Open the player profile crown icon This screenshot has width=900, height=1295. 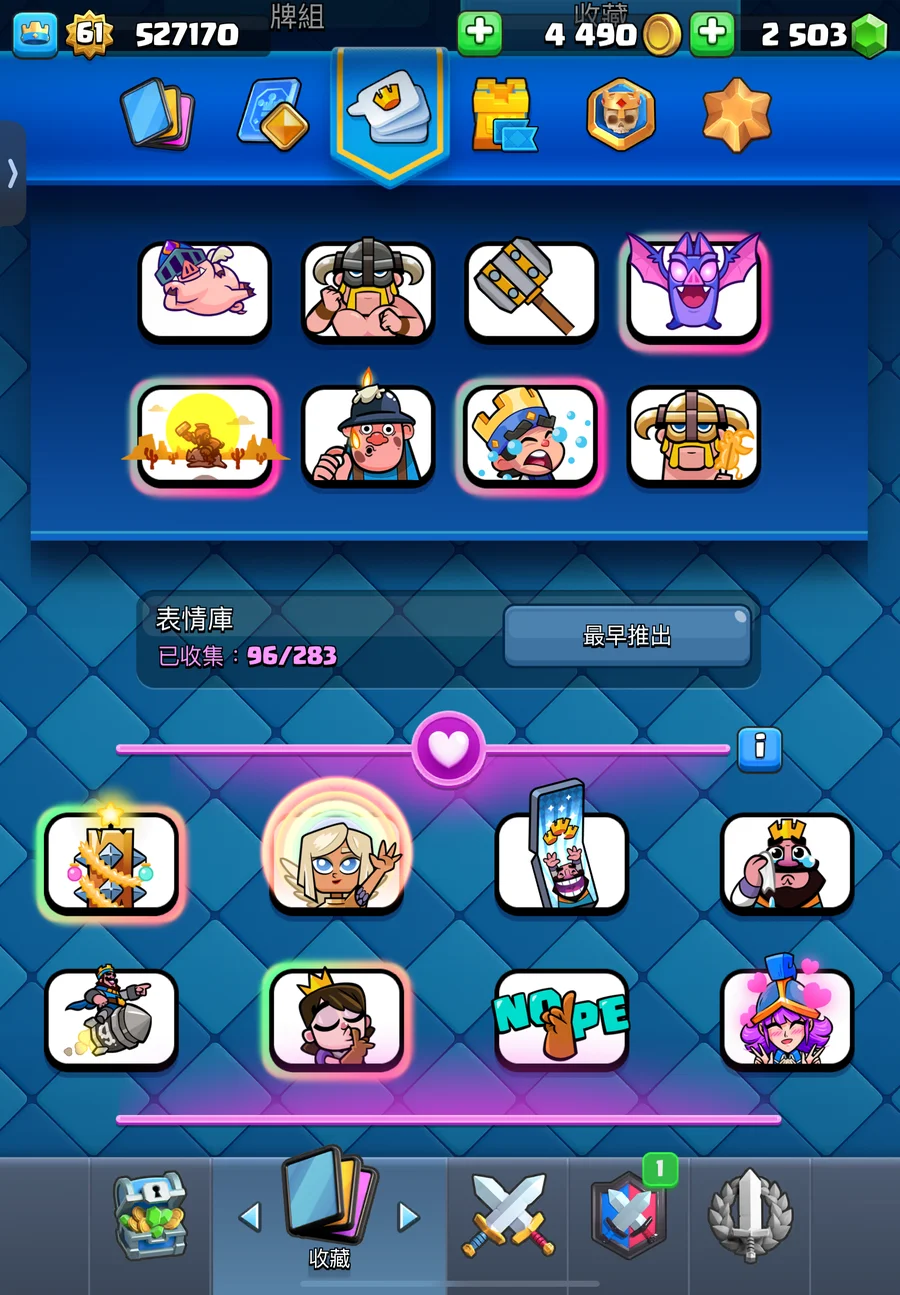pyautogui.click(x=35, y=35)
